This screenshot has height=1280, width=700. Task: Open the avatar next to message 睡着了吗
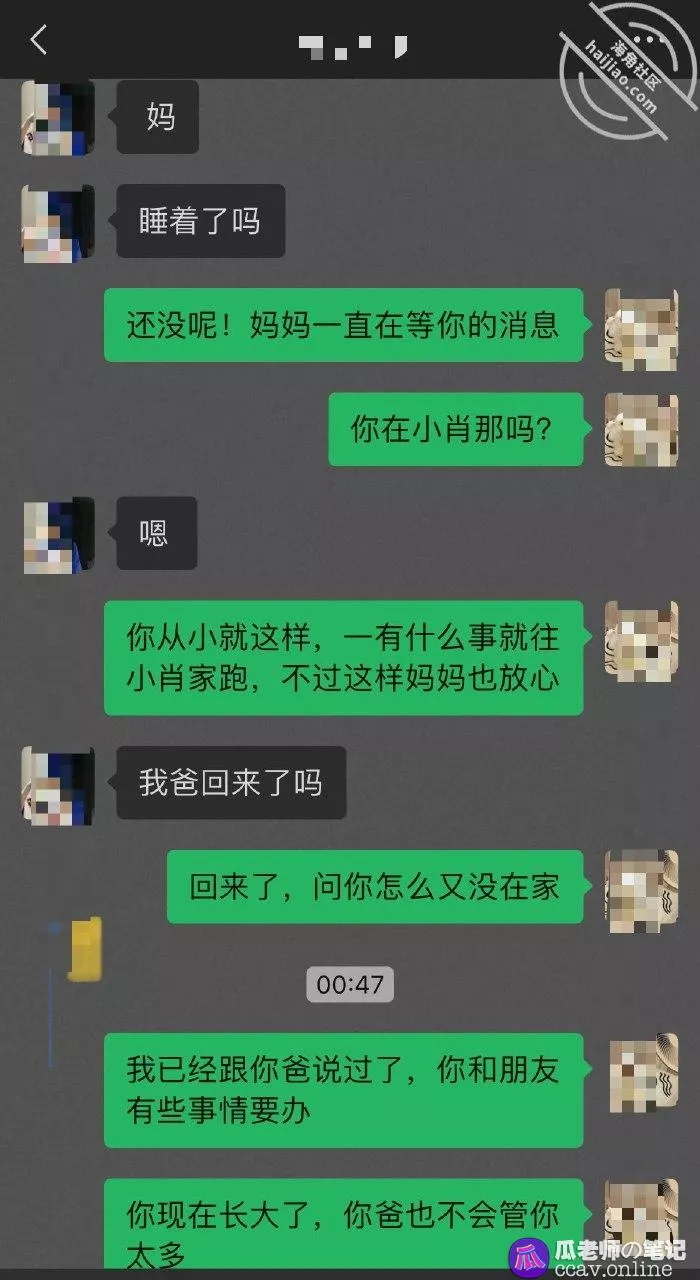click(57, 222)
